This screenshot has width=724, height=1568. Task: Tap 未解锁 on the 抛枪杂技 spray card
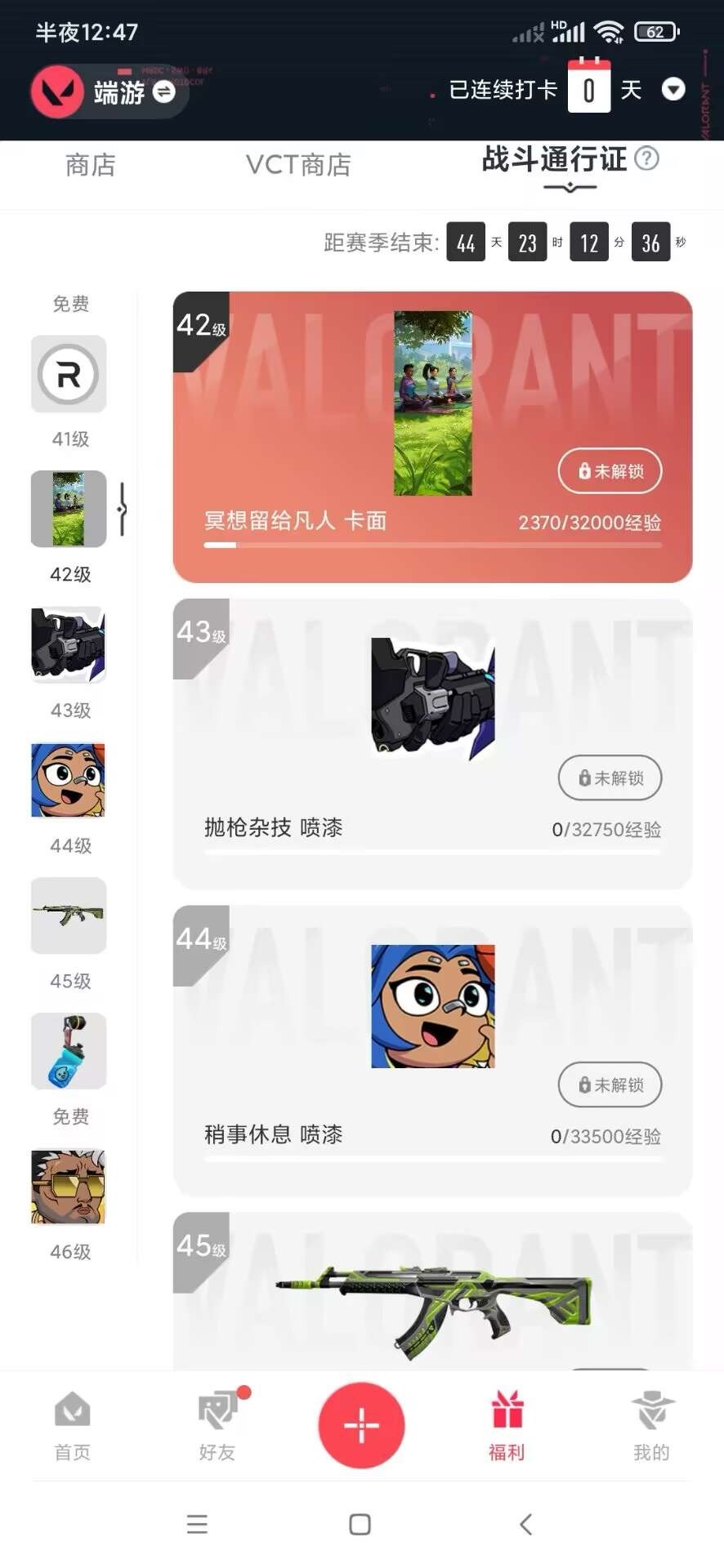pyautogui.click(x=610, y=778)
